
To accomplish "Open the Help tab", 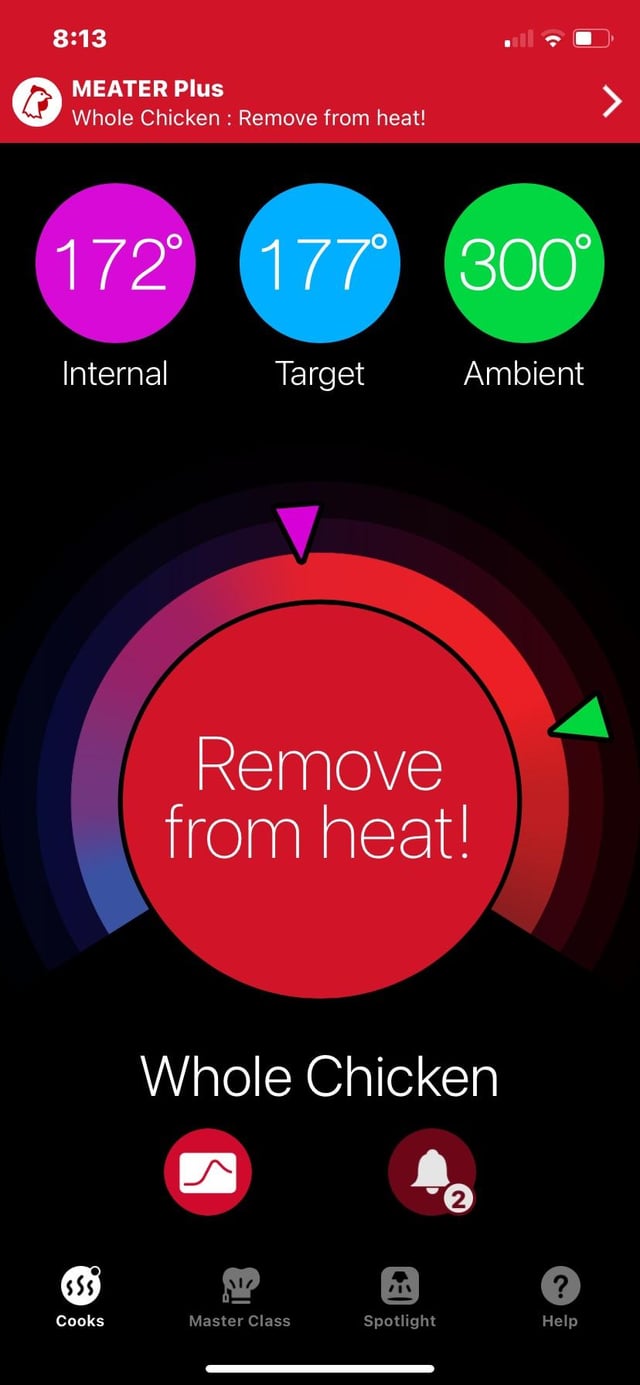I will pos(560,1296).
